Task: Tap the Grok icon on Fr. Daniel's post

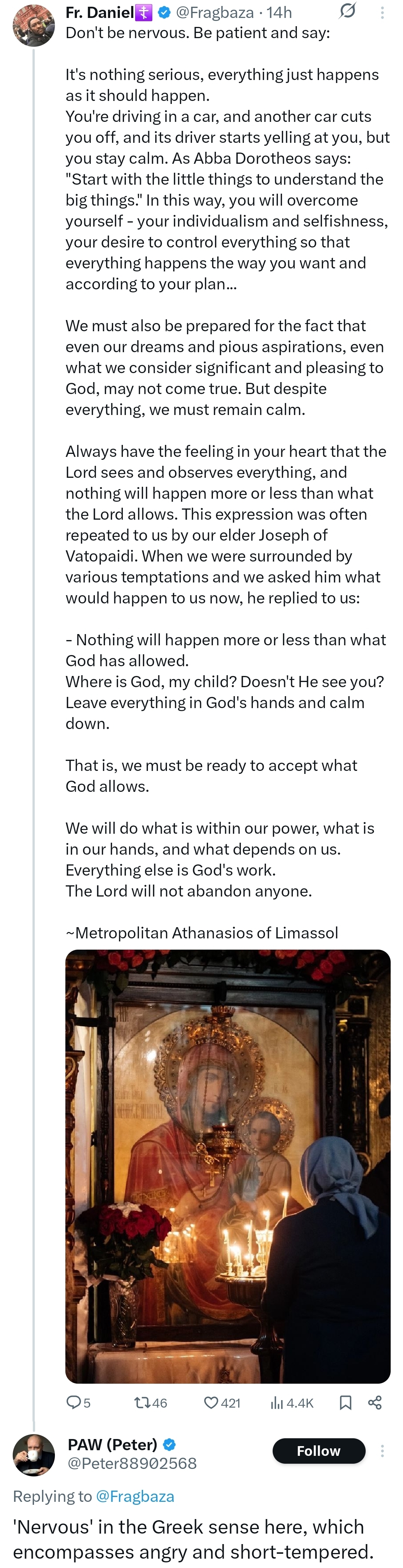Action: click(x=347, y=11)
